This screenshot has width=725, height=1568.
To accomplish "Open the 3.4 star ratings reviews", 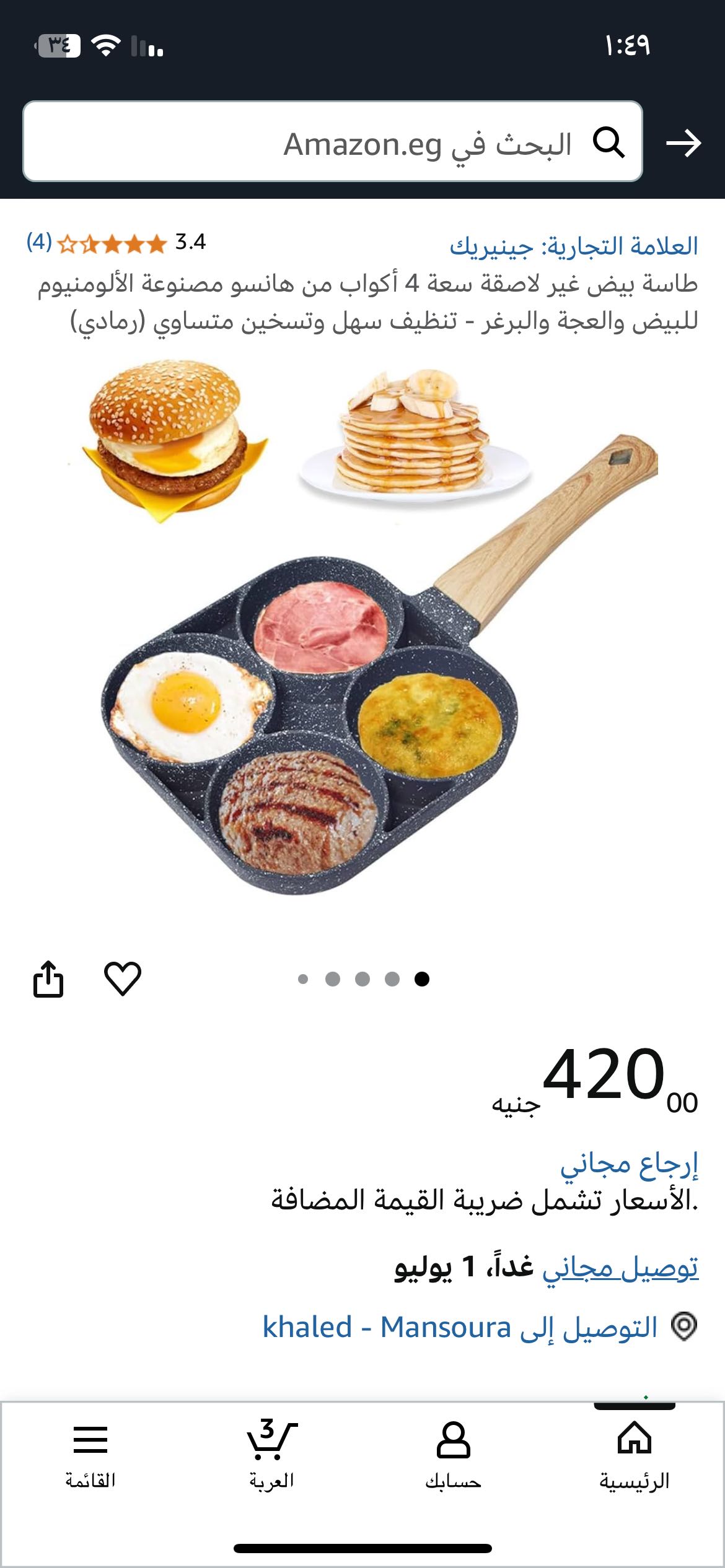I will pyautogui.click(x=115, y=243).
